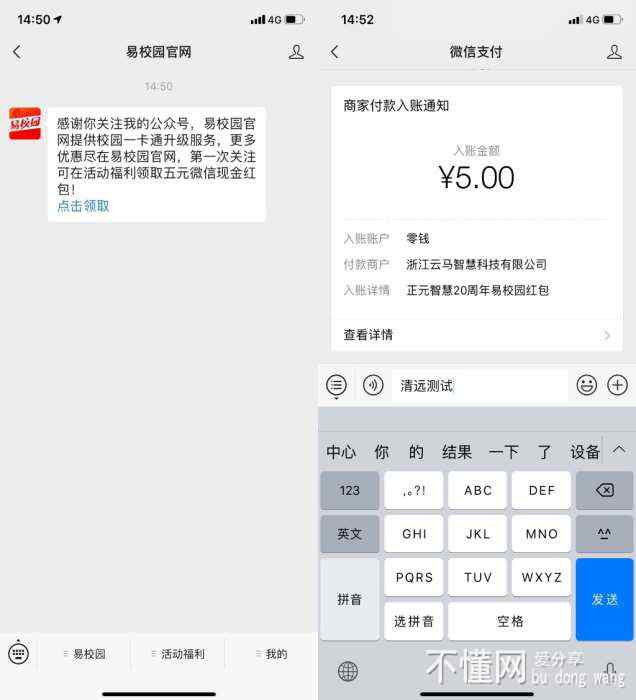Screen dimensions: 636x700
Task: Open the 我的 bottom menu
Action: [x=276, y=654]
